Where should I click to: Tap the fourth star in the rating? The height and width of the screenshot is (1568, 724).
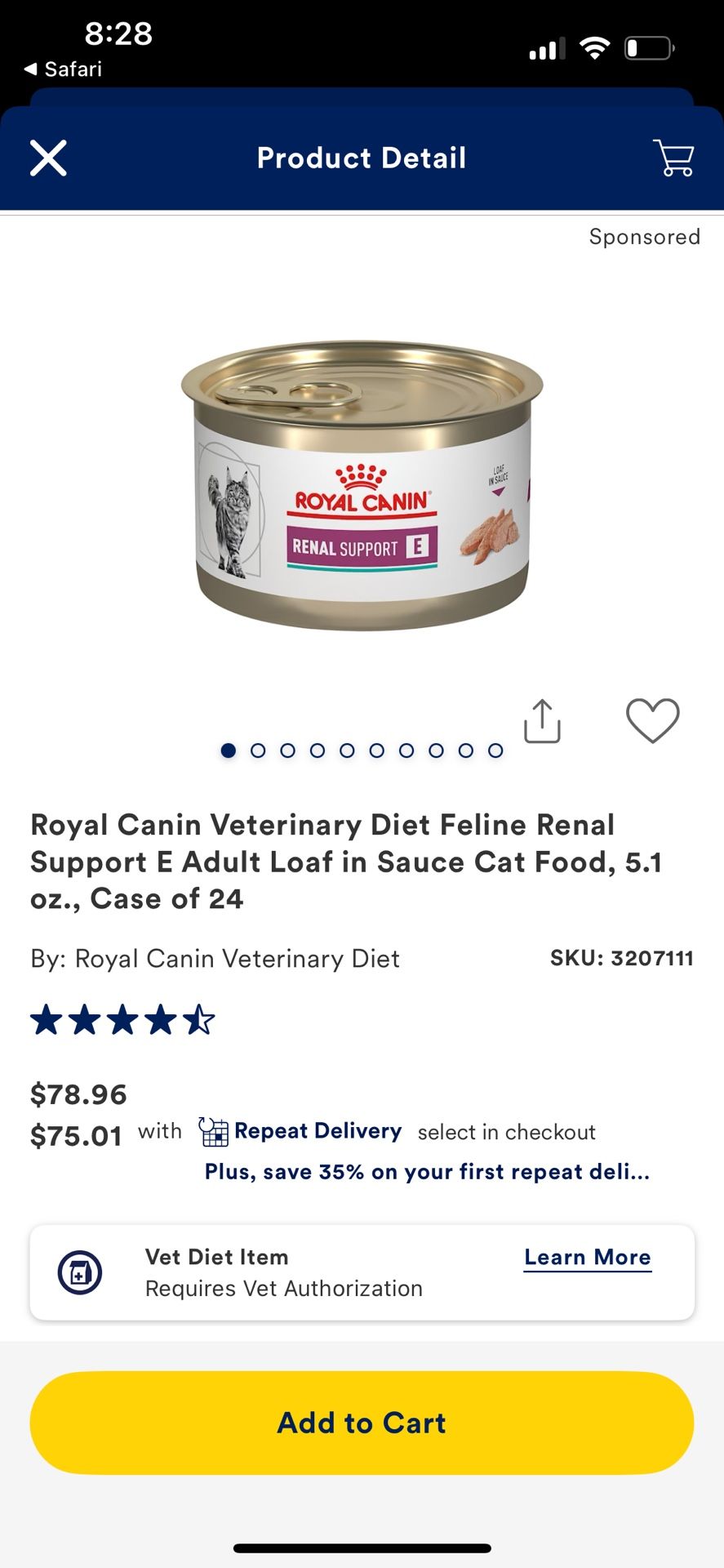(x=159, y=1018)
